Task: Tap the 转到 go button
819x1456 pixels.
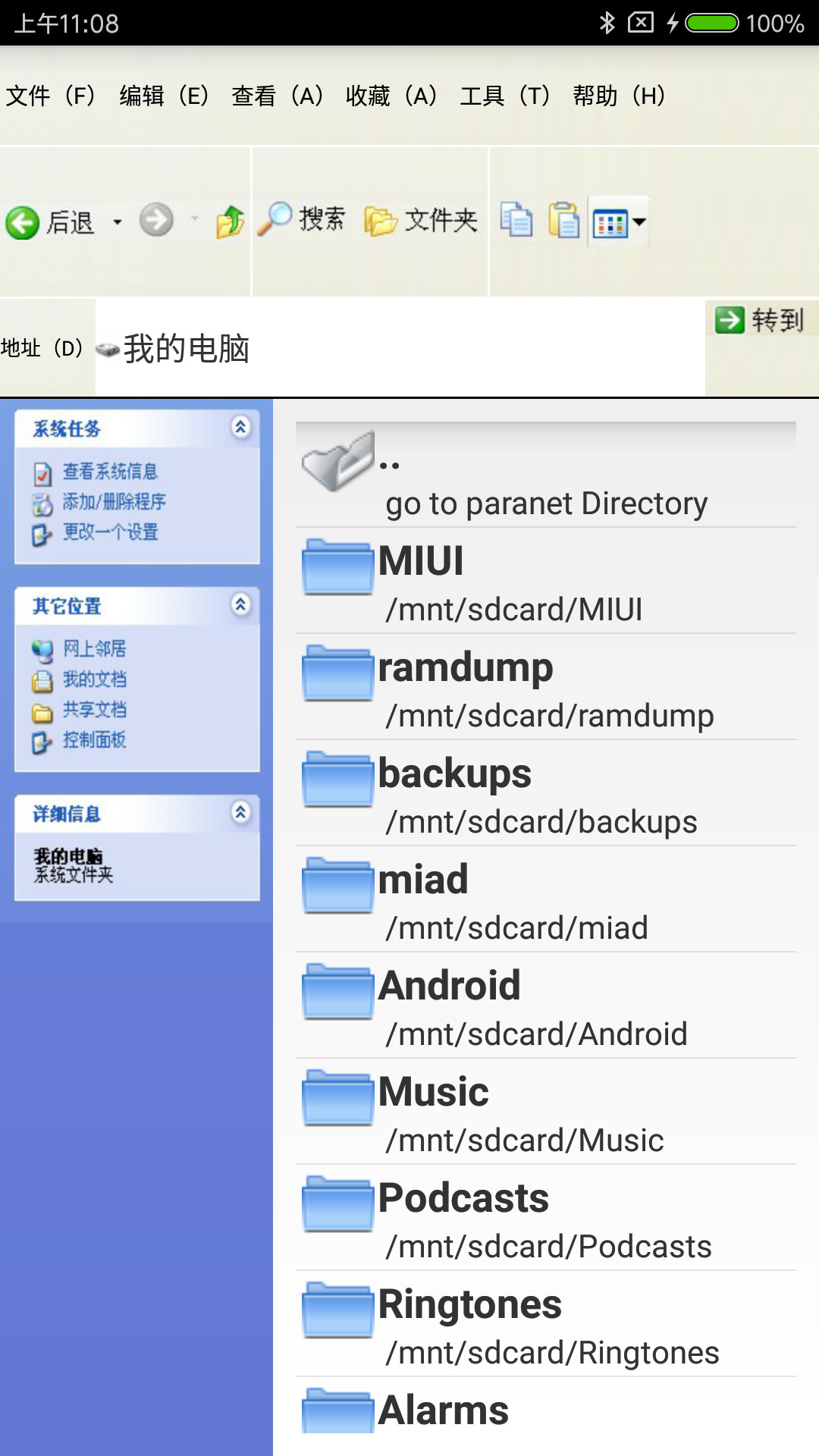Action: coord(760,320)
